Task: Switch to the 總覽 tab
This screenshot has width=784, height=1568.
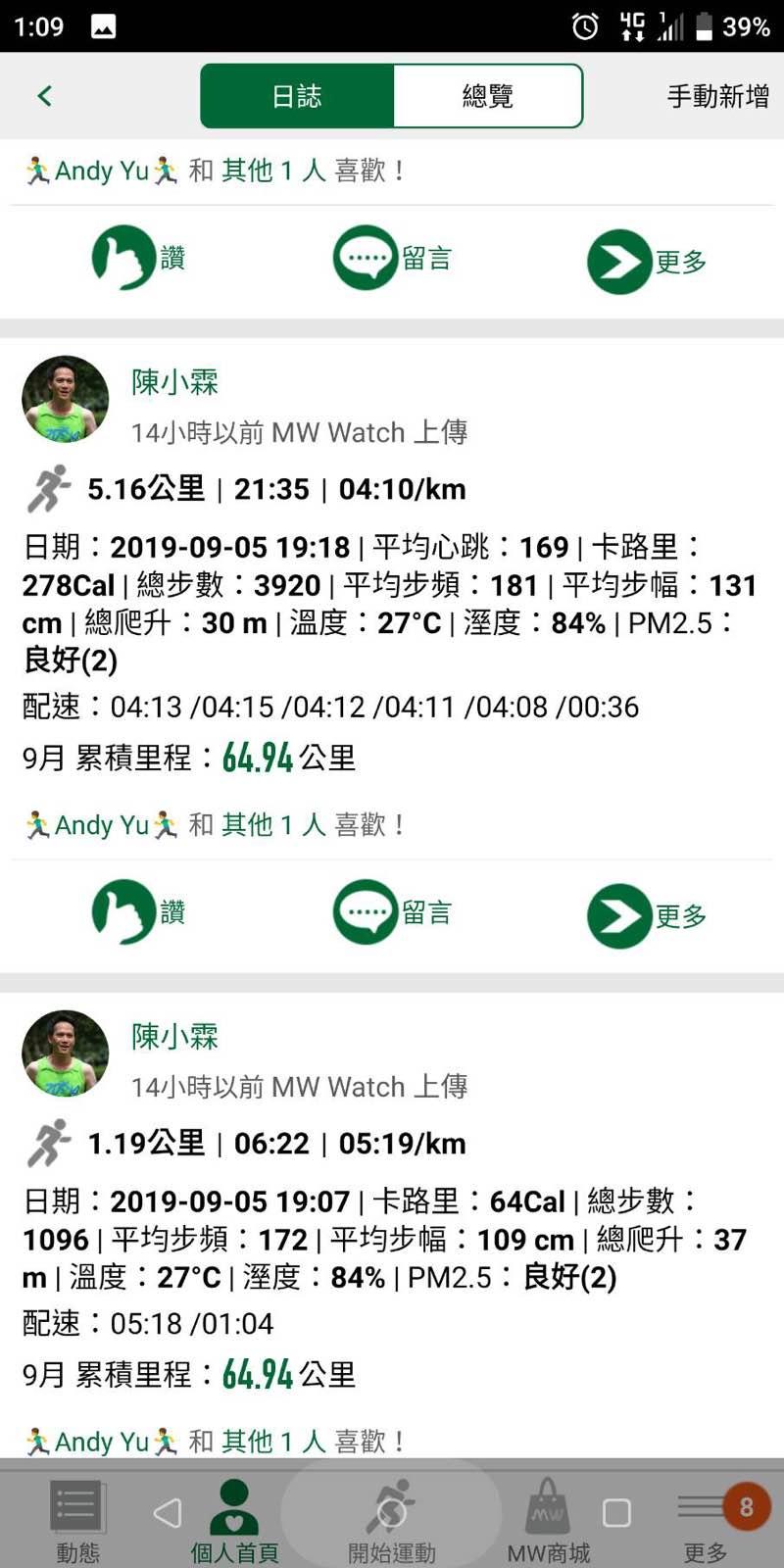Action: pos(487,96)
